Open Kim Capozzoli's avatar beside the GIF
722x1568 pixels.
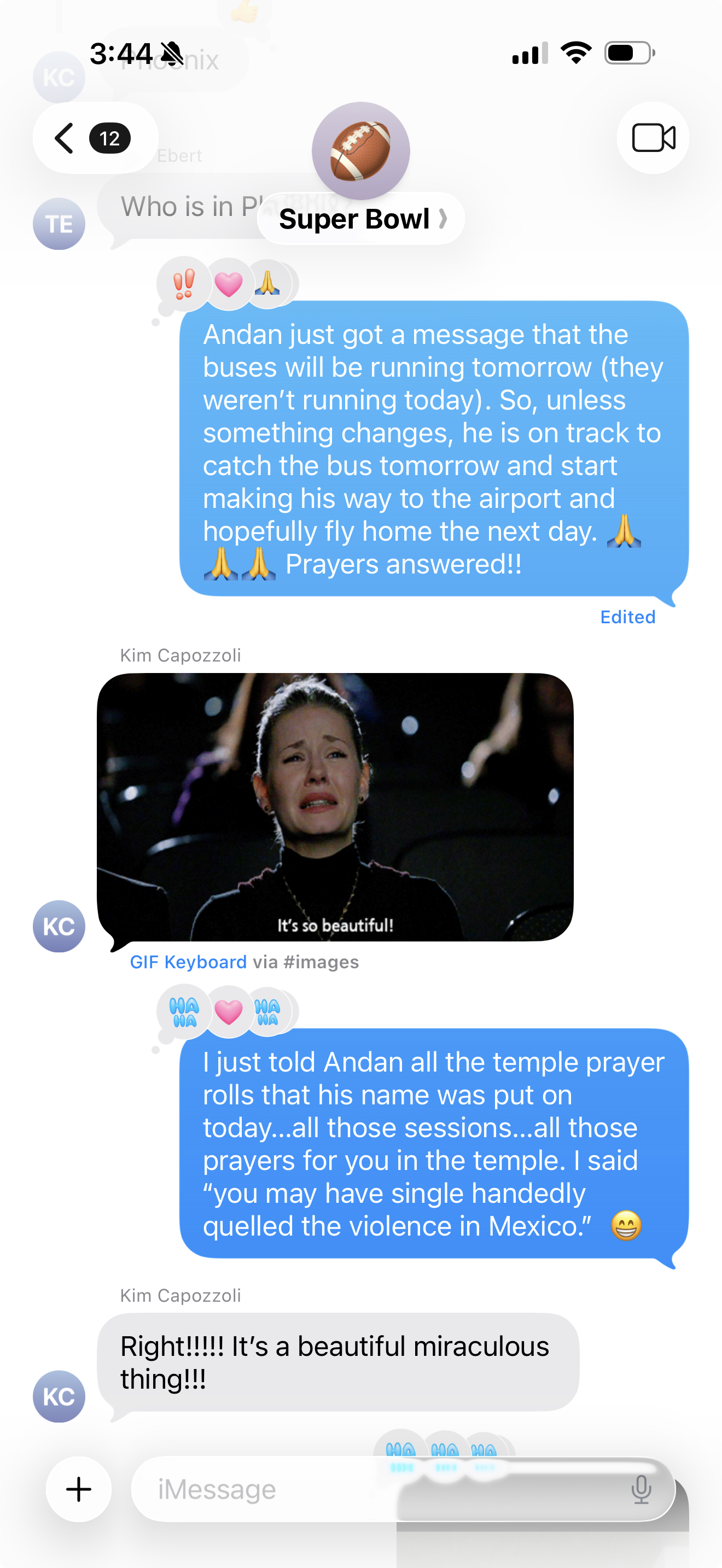59,926
